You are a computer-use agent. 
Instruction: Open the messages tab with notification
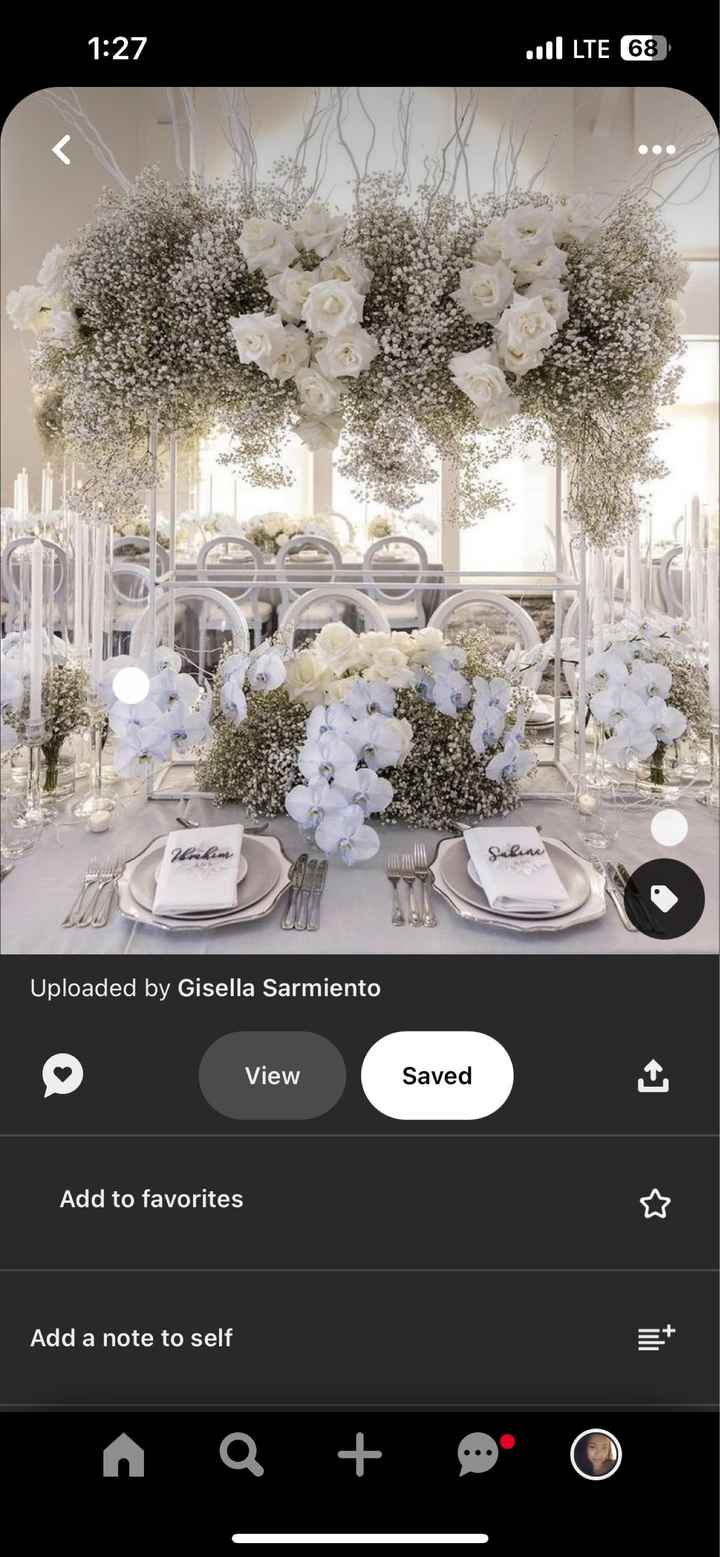click(479, 1455)
